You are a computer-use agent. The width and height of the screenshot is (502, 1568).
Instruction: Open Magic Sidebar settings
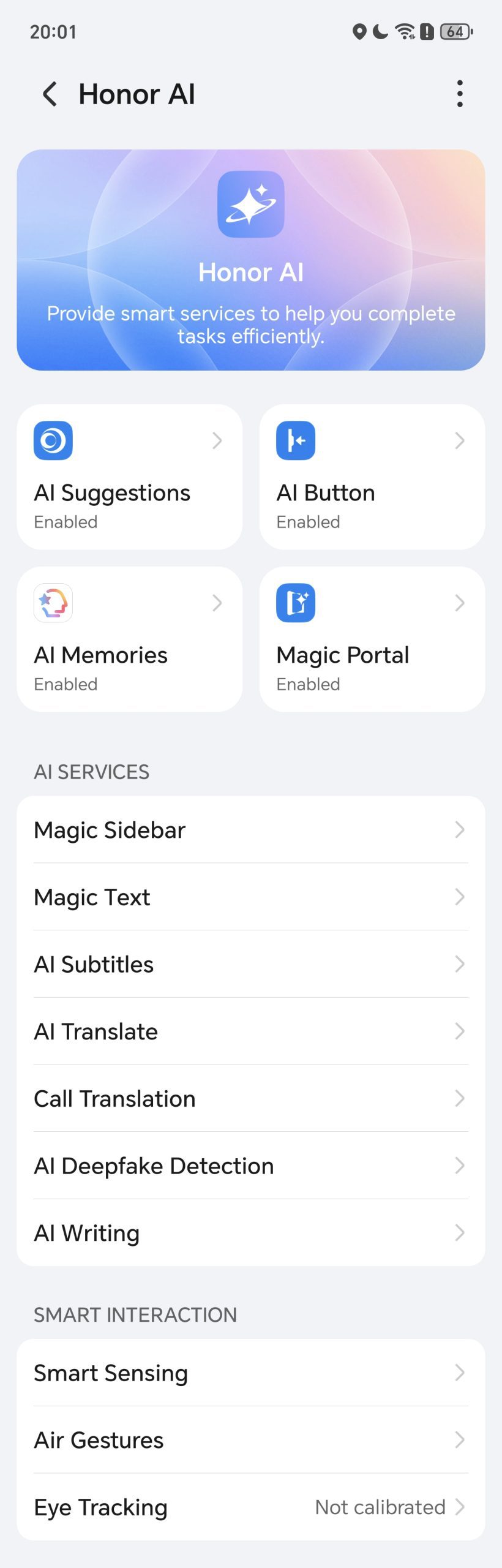pos(250,830)
